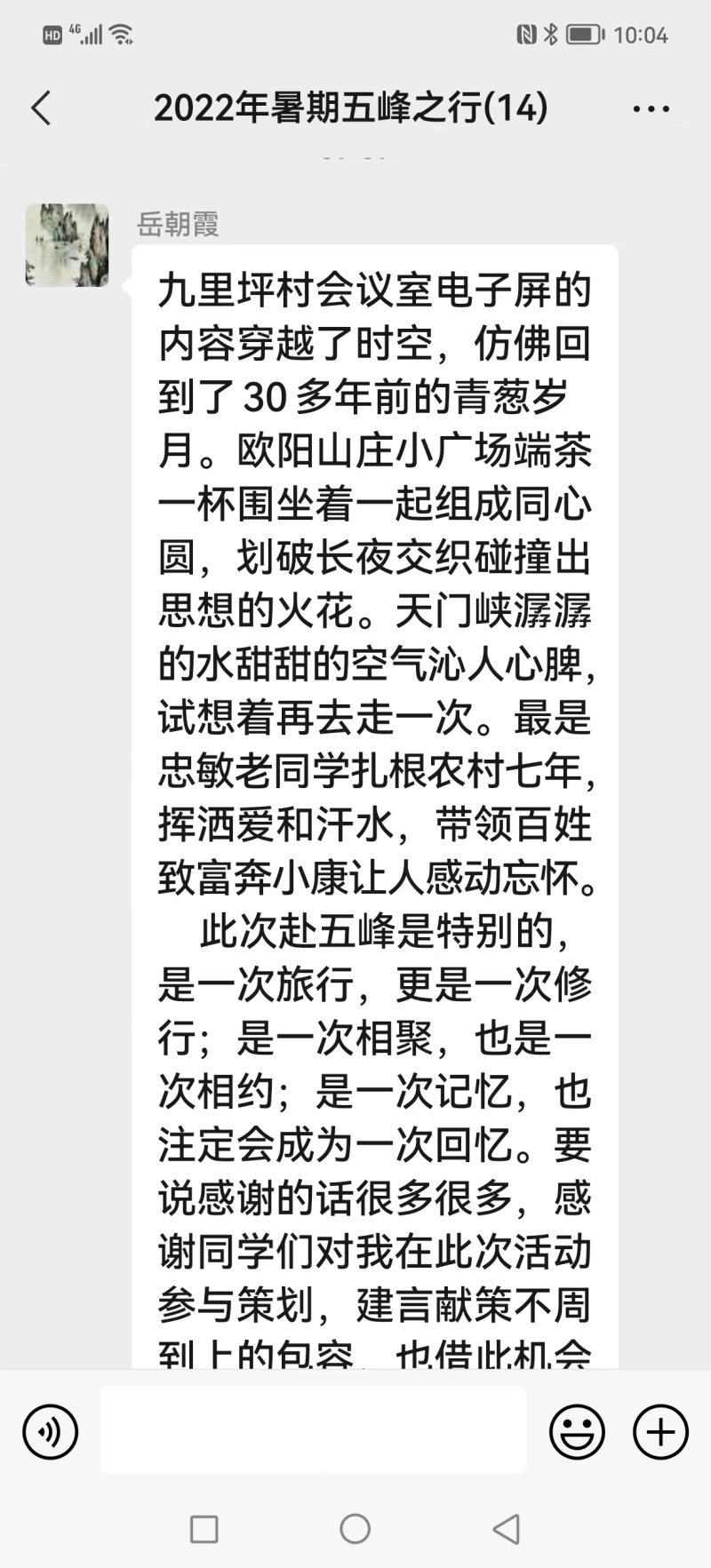Tap the system home button

coord(355,1529)
